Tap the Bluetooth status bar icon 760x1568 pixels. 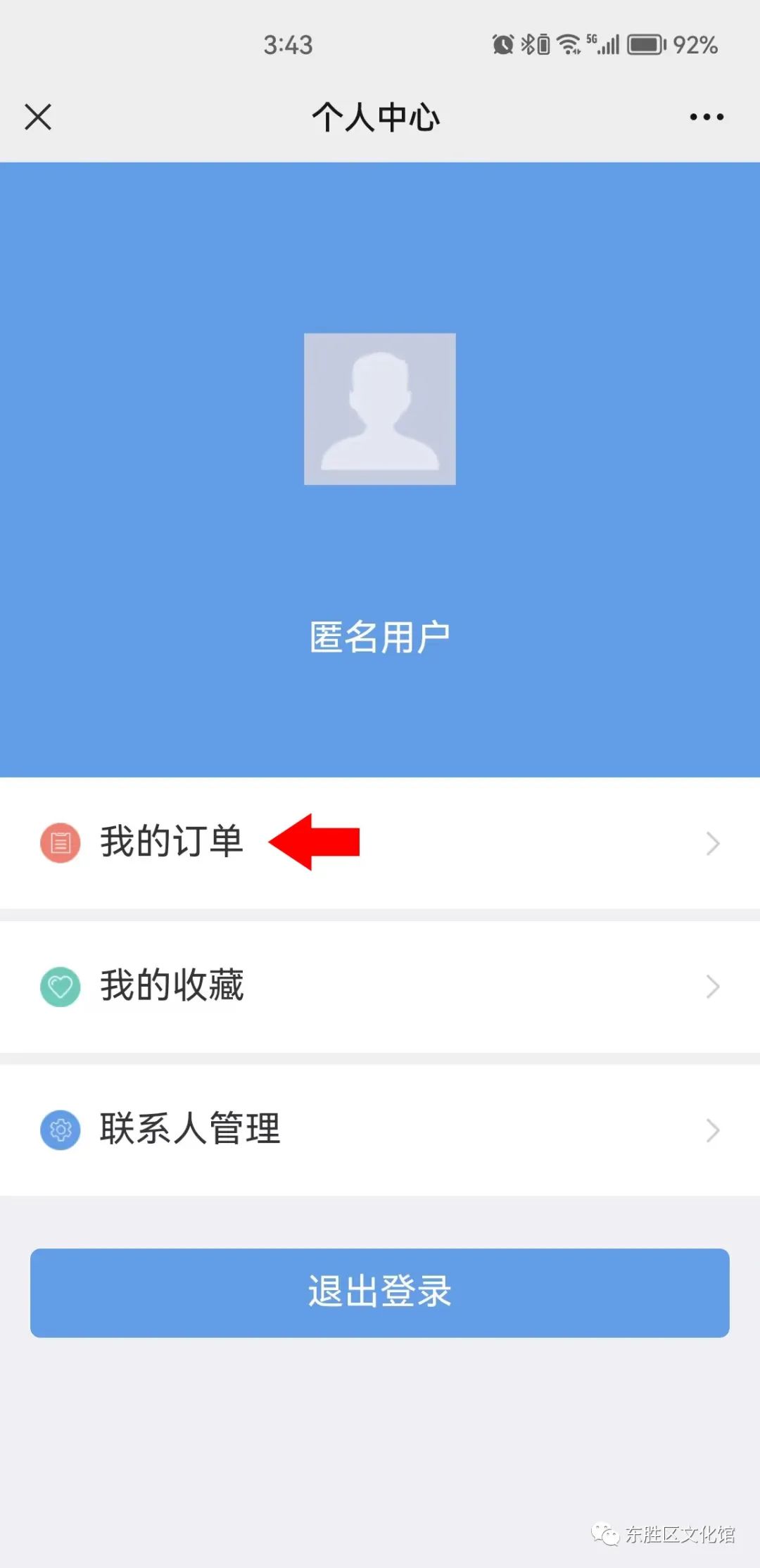point(529,44)
